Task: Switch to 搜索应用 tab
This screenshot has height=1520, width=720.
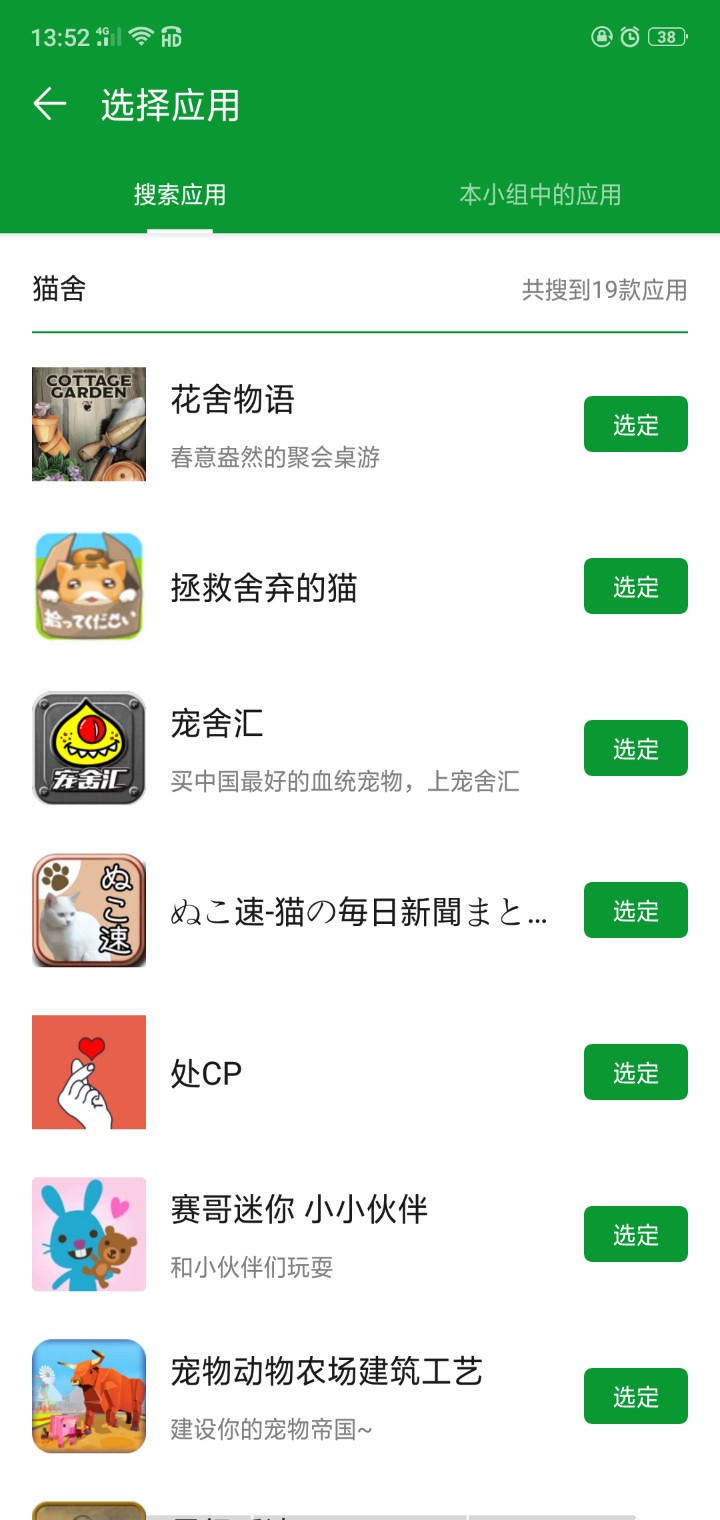Action: click(x=180, y=194)
